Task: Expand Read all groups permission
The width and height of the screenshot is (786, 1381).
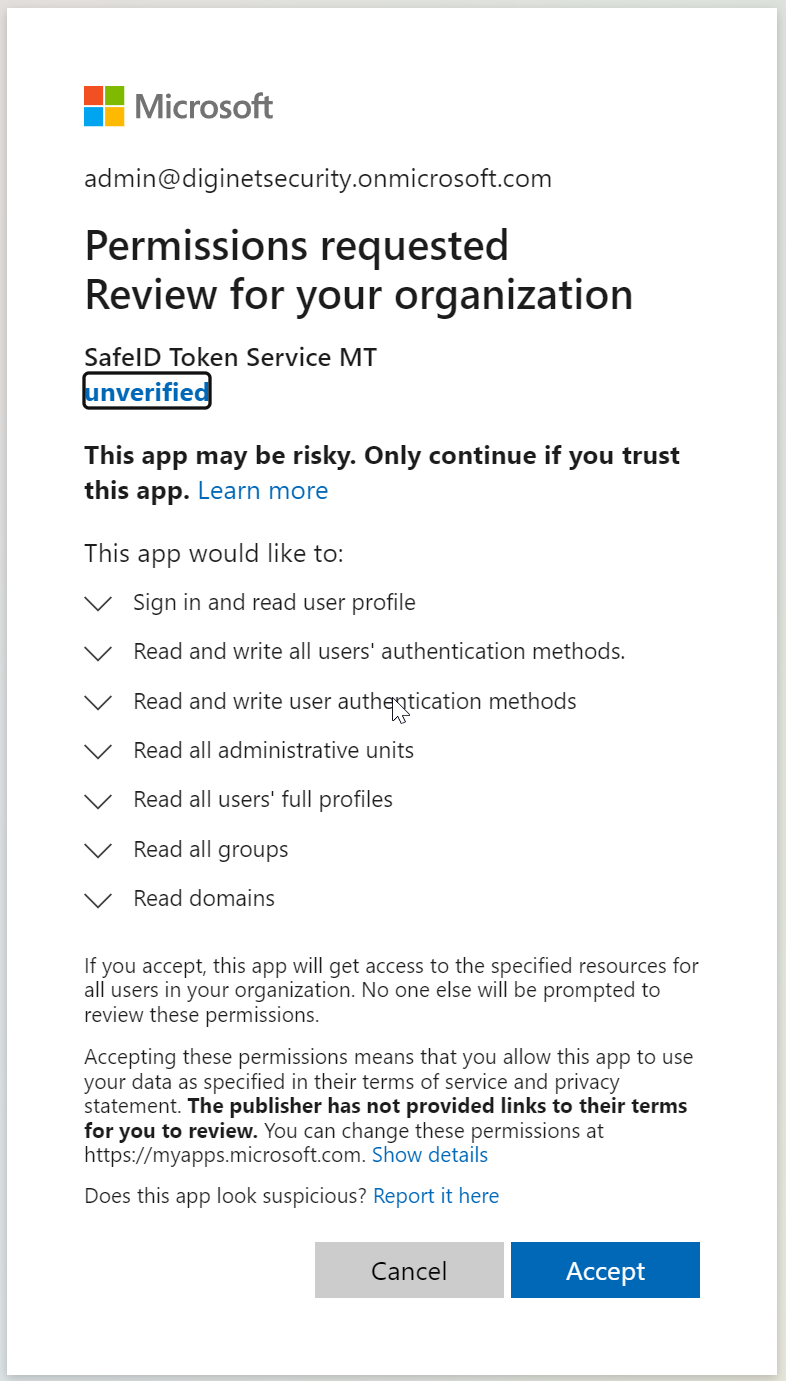Action: coord(98,850)
